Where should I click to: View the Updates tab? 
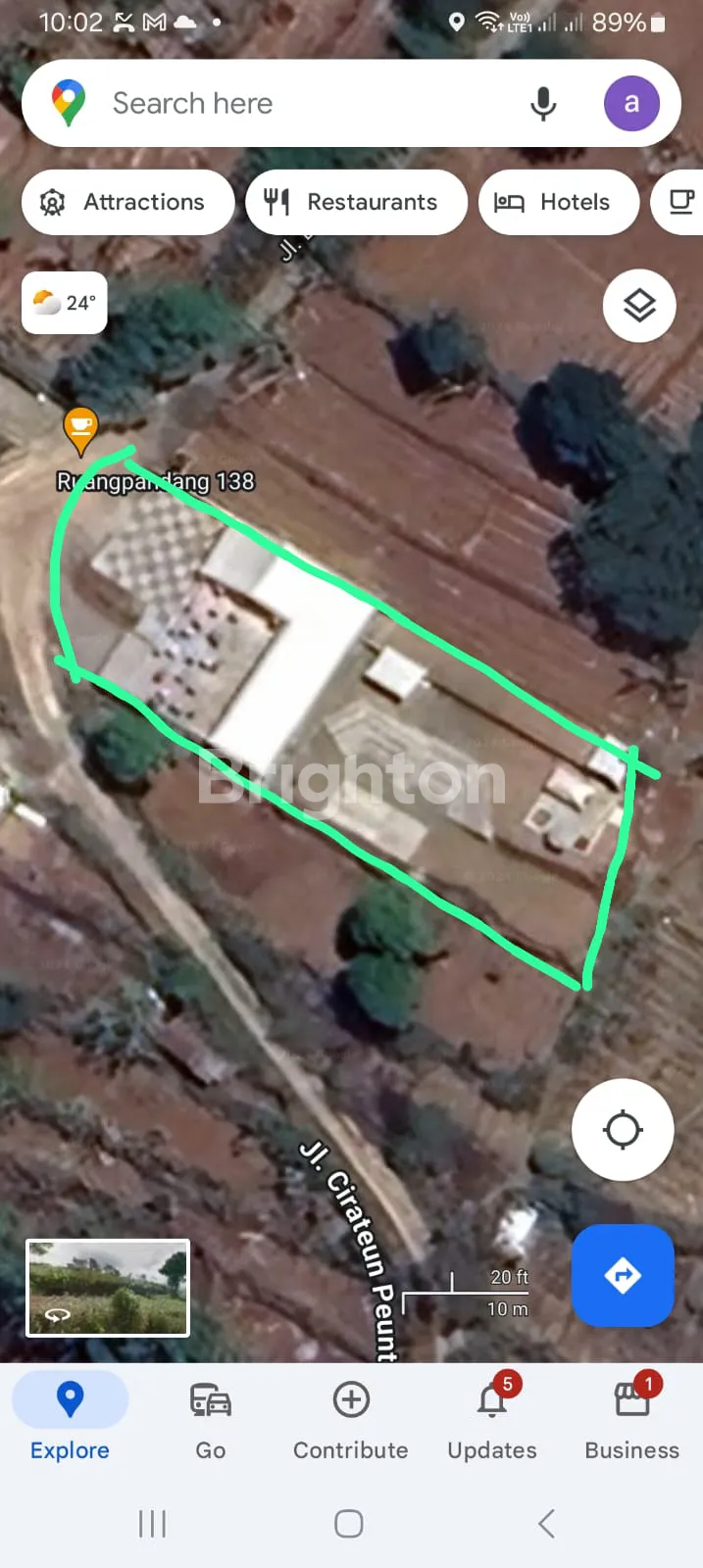(491, 1416)
